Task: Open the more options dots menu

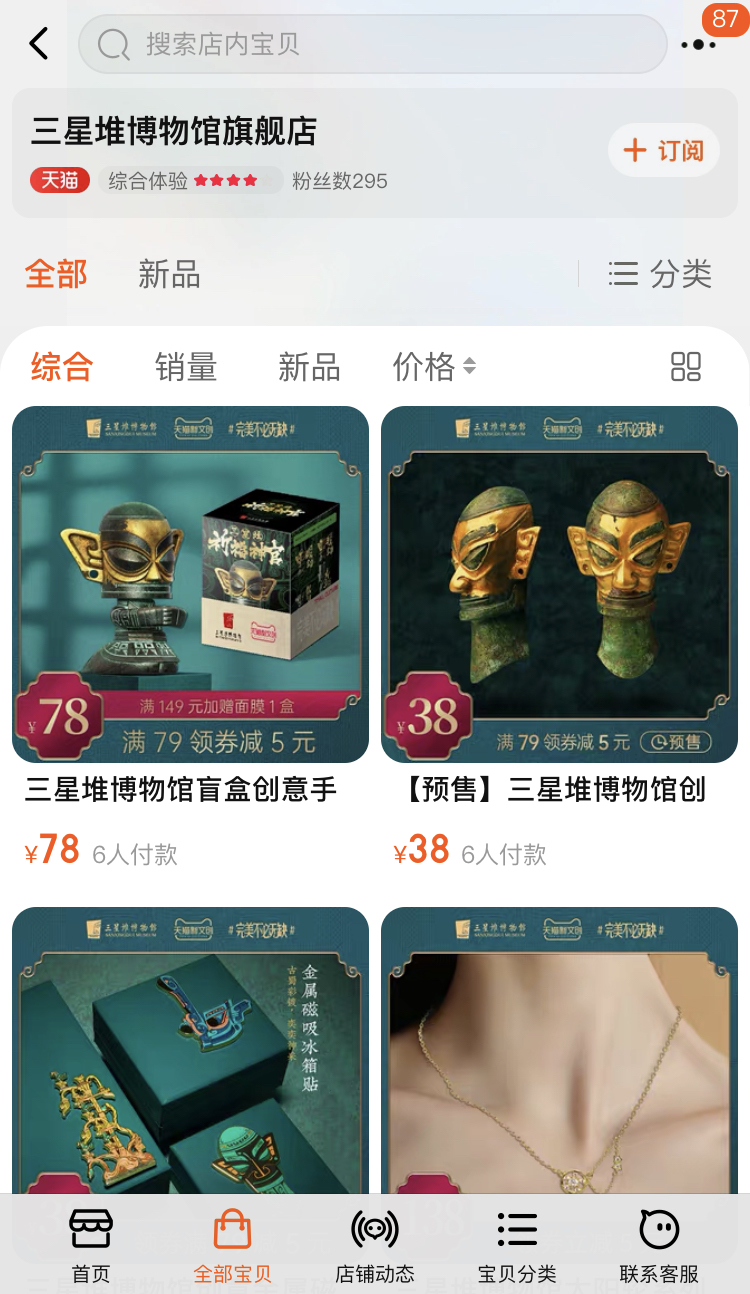Action: (697, 44)
